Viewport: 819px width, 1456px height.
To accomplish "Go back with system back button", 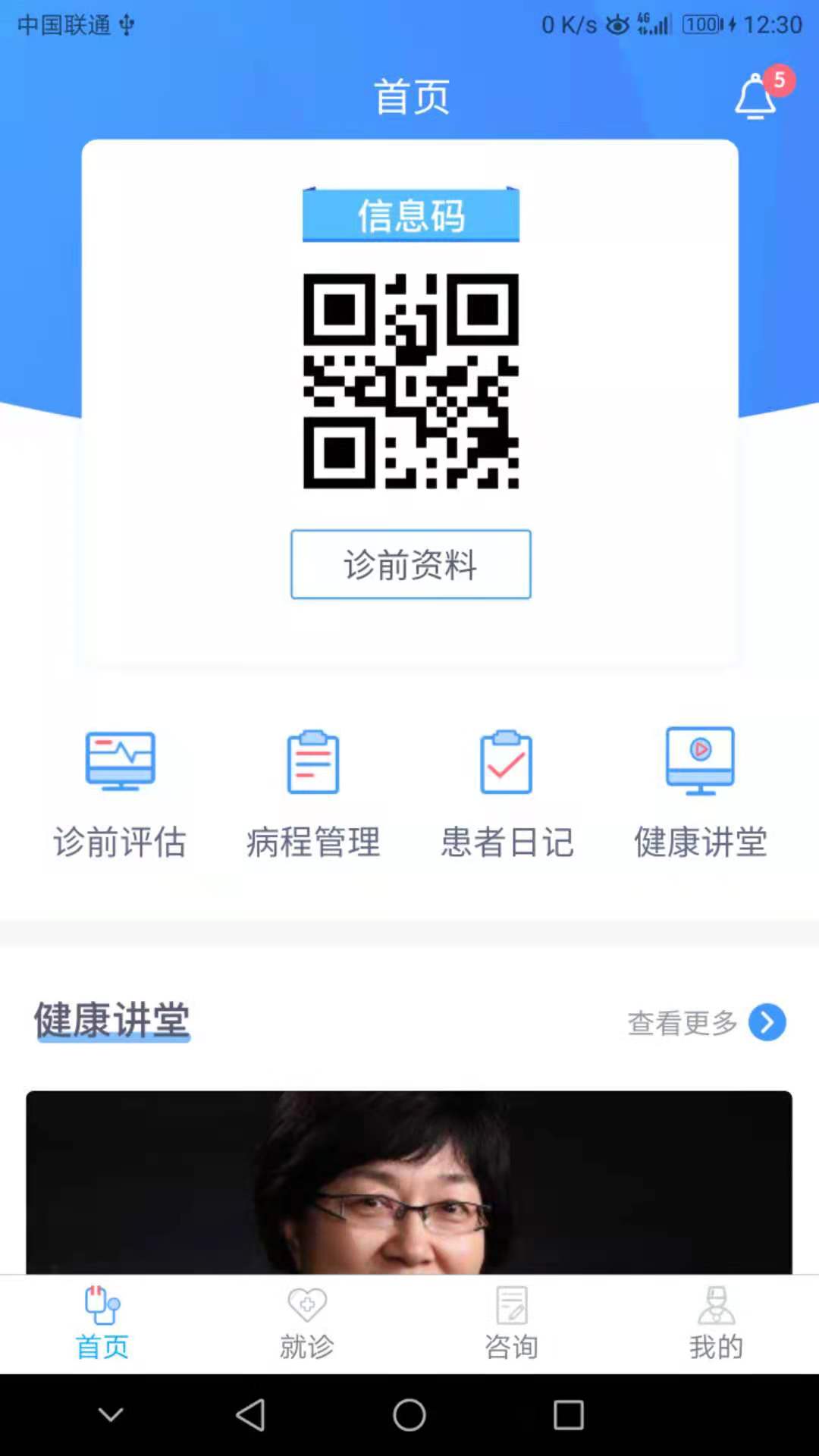I will point(250,1415).
